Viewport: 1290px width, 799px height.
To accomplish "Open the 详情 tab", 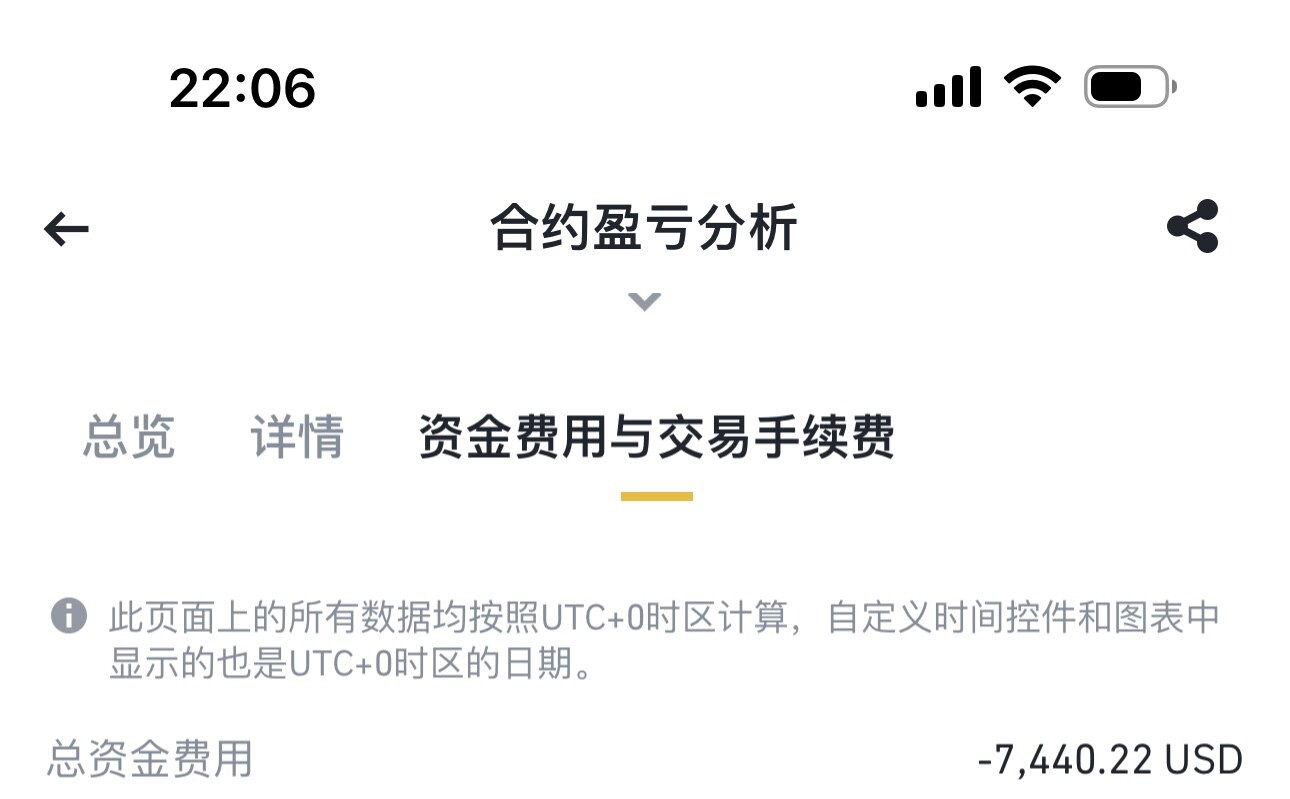I will [x=297, y=437].
